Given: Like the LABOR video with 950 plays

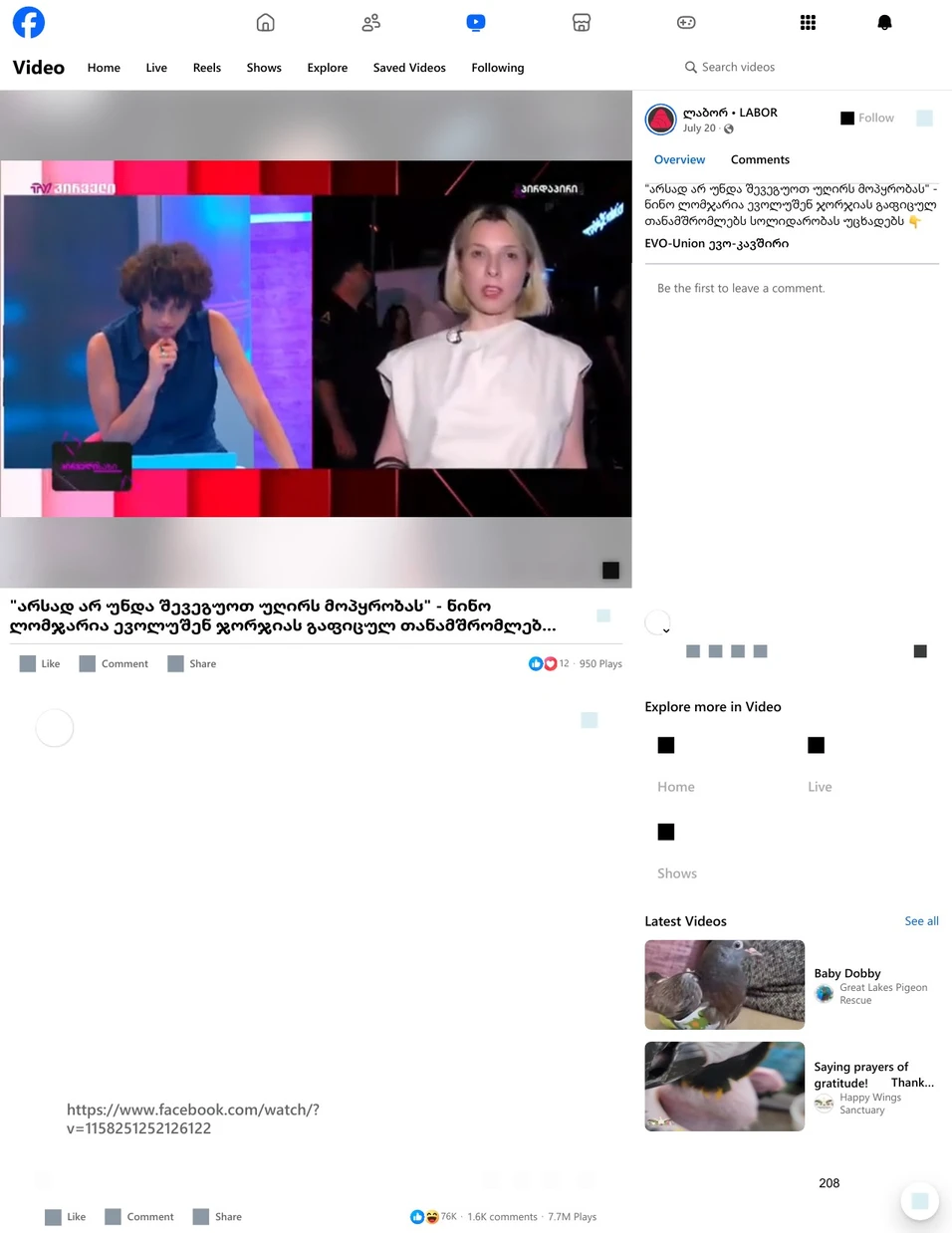Looking at the screenshot, I should click(41, 663).
